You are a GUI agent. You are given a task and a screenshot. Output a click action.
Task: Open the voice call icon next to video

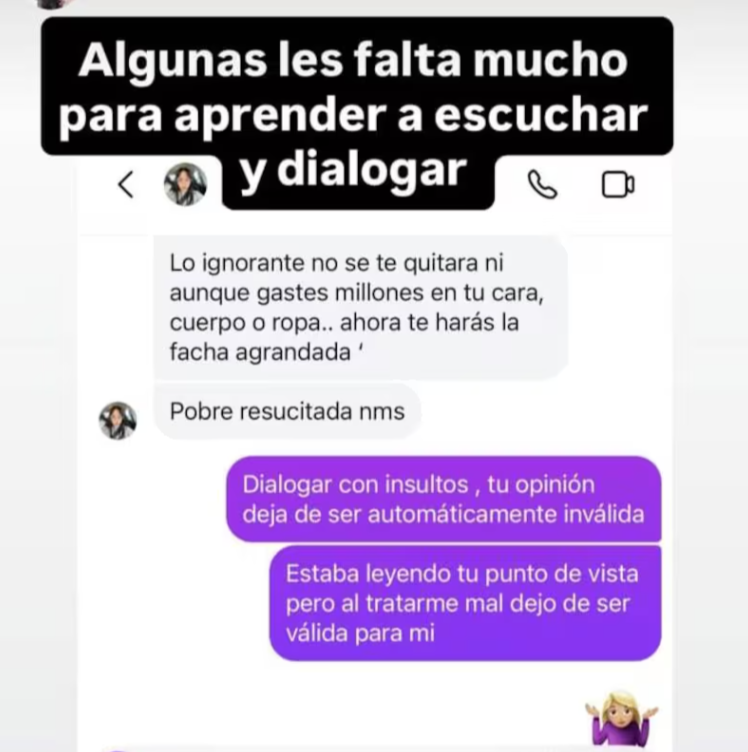click(x=541, y=184)
